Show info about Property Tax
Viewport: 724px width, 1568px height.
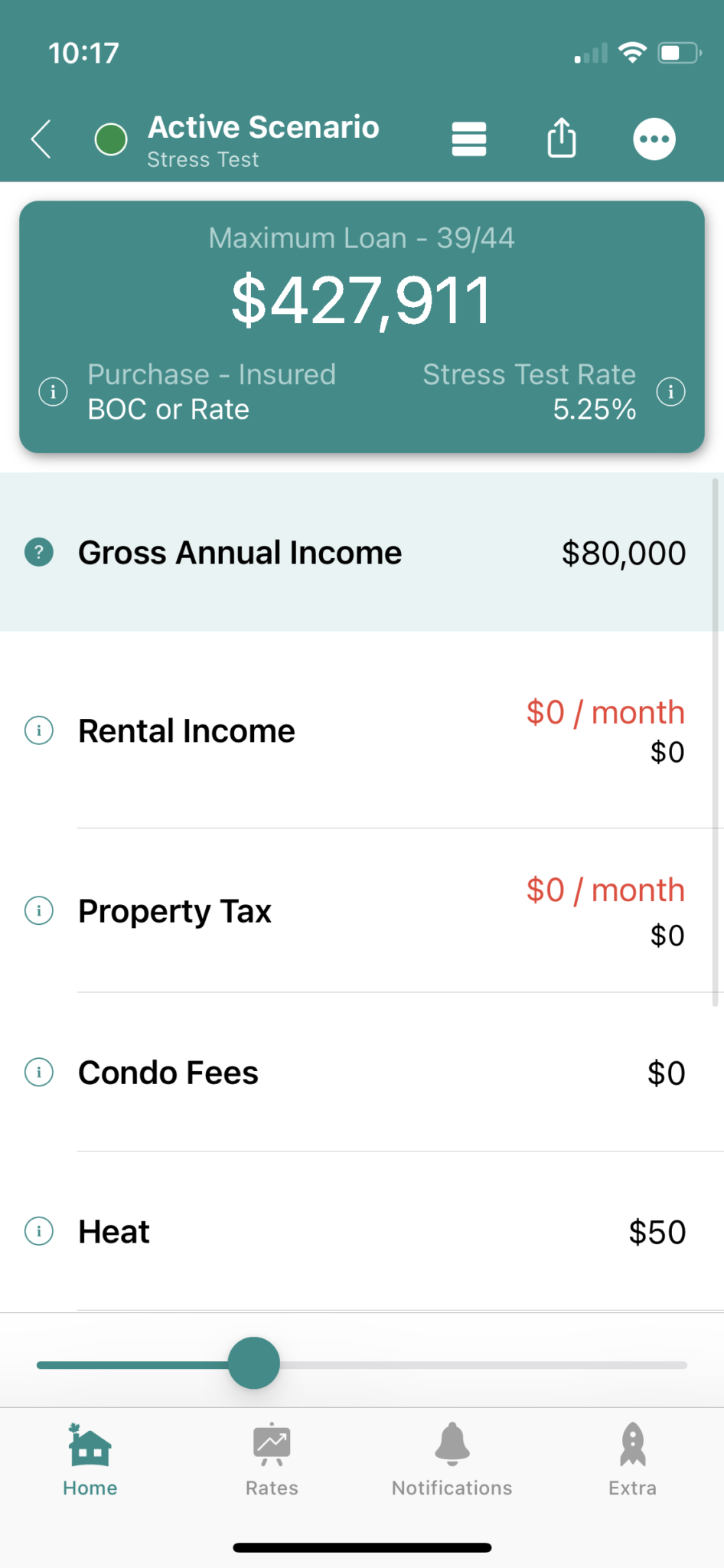pos(39,911)
